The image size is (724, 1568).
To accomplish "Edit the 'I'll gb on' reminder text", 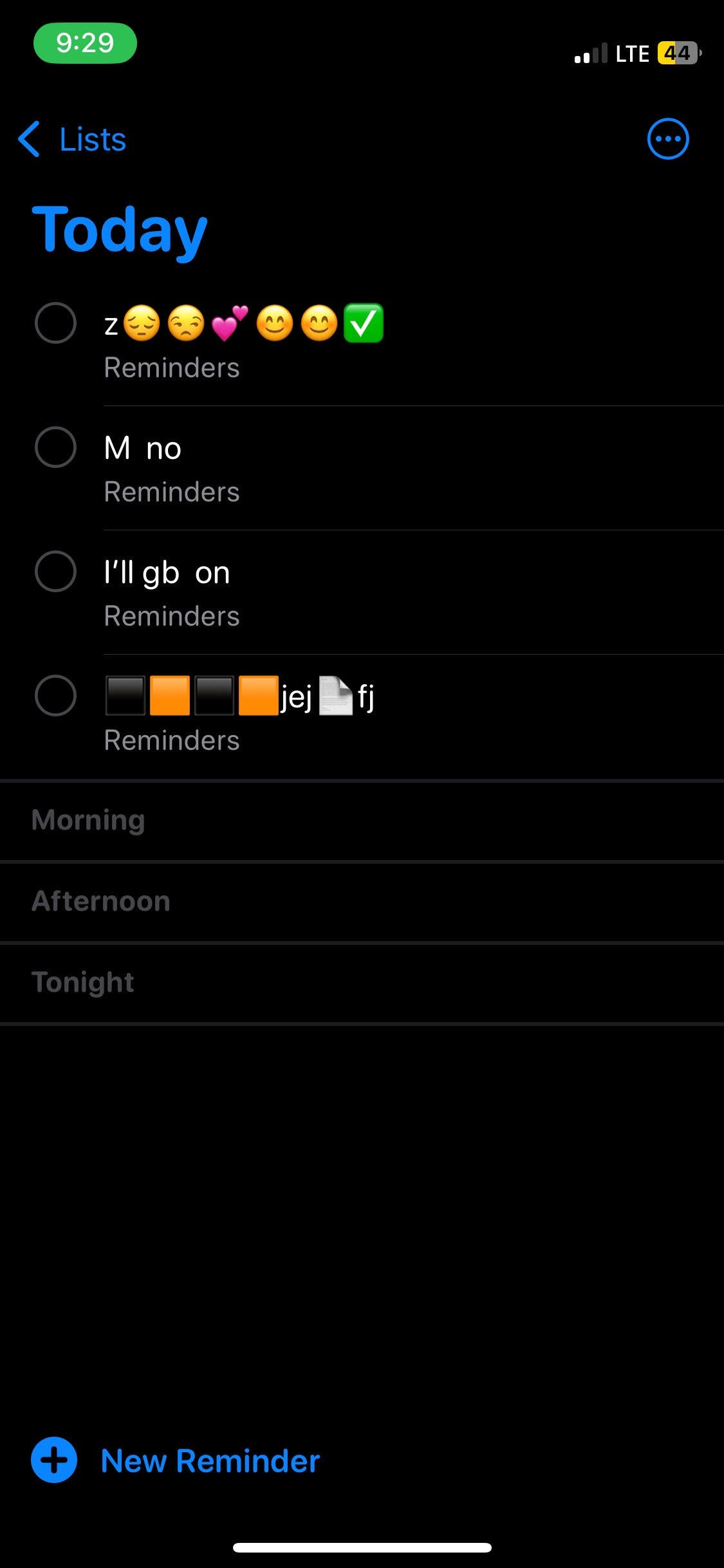I will [167, 573].
